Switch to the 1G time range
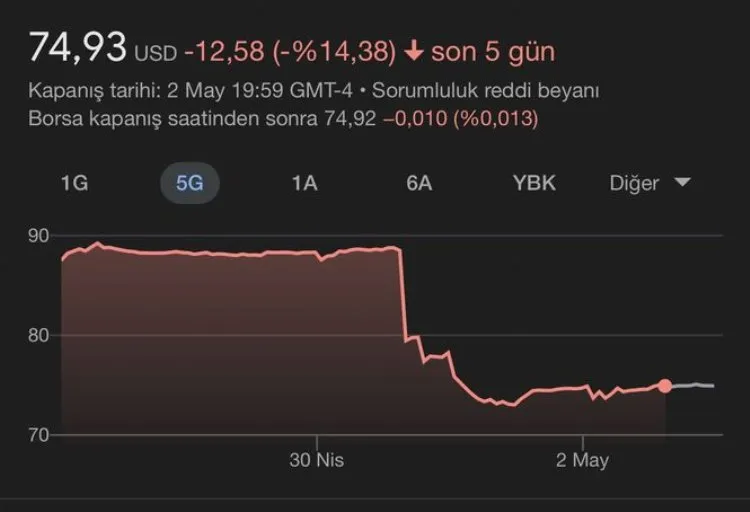750x512 pixels. point(74,183)
